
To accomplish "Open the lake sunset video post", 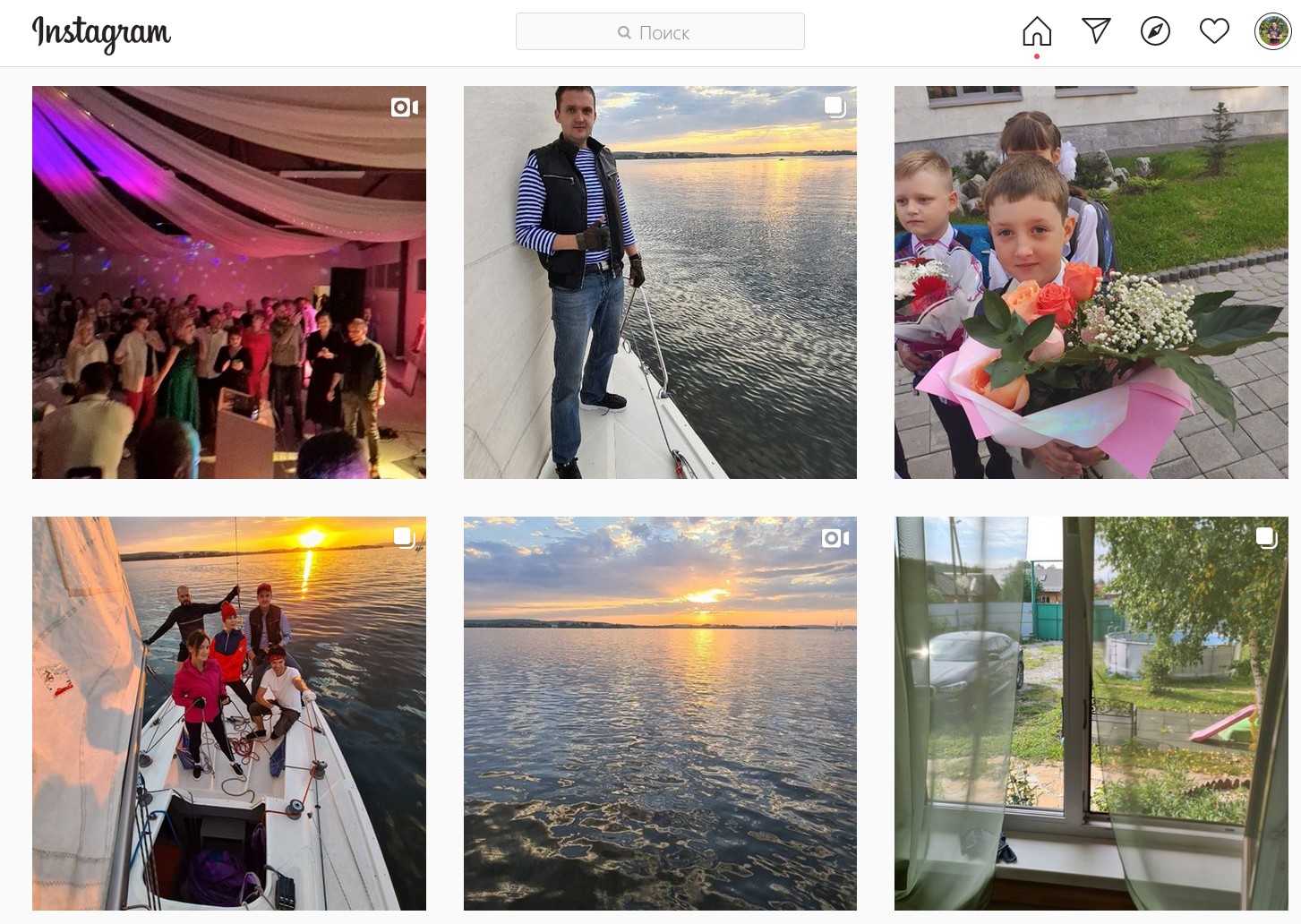I will coord(660,713).
